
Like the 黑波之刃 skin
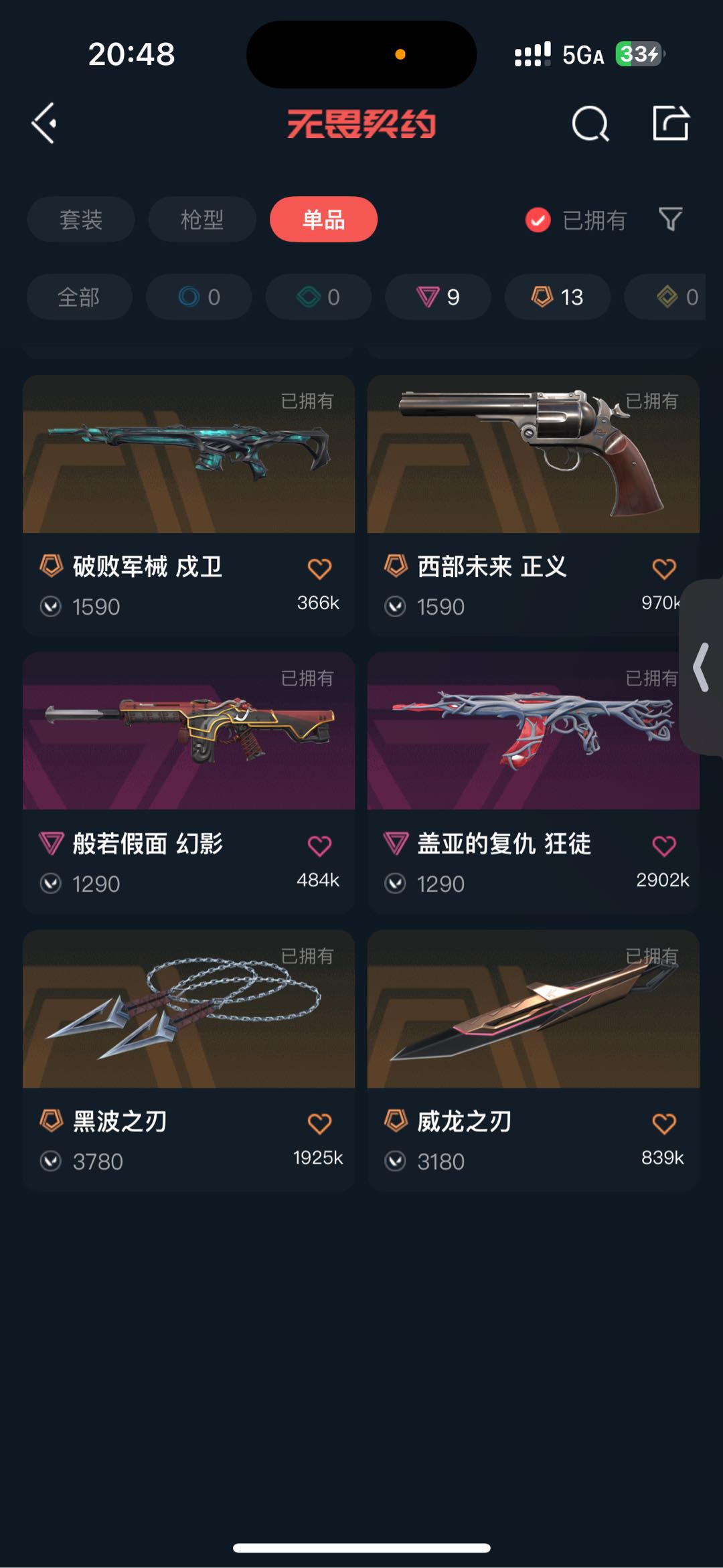319,1123
